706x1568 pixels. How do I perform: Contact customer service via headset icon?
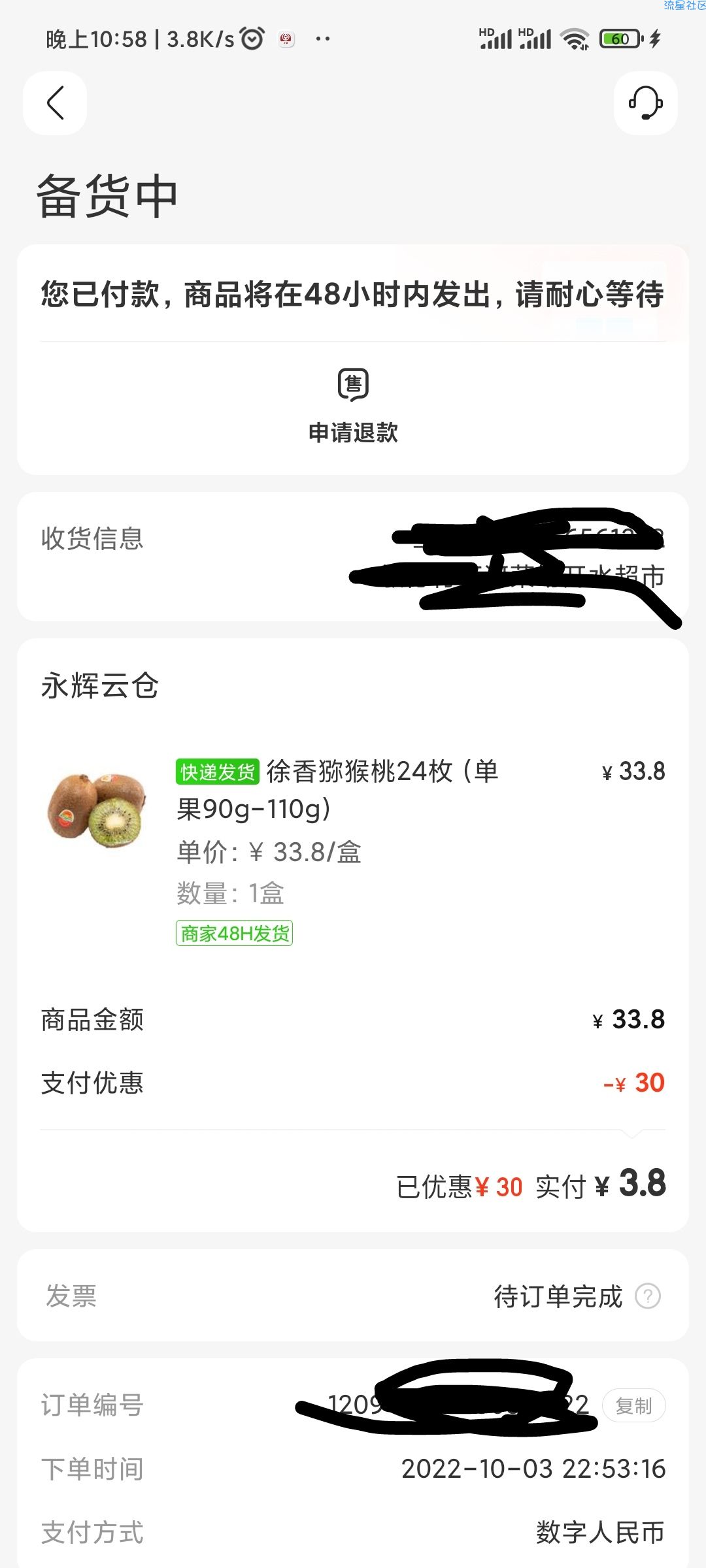point(645,103)
